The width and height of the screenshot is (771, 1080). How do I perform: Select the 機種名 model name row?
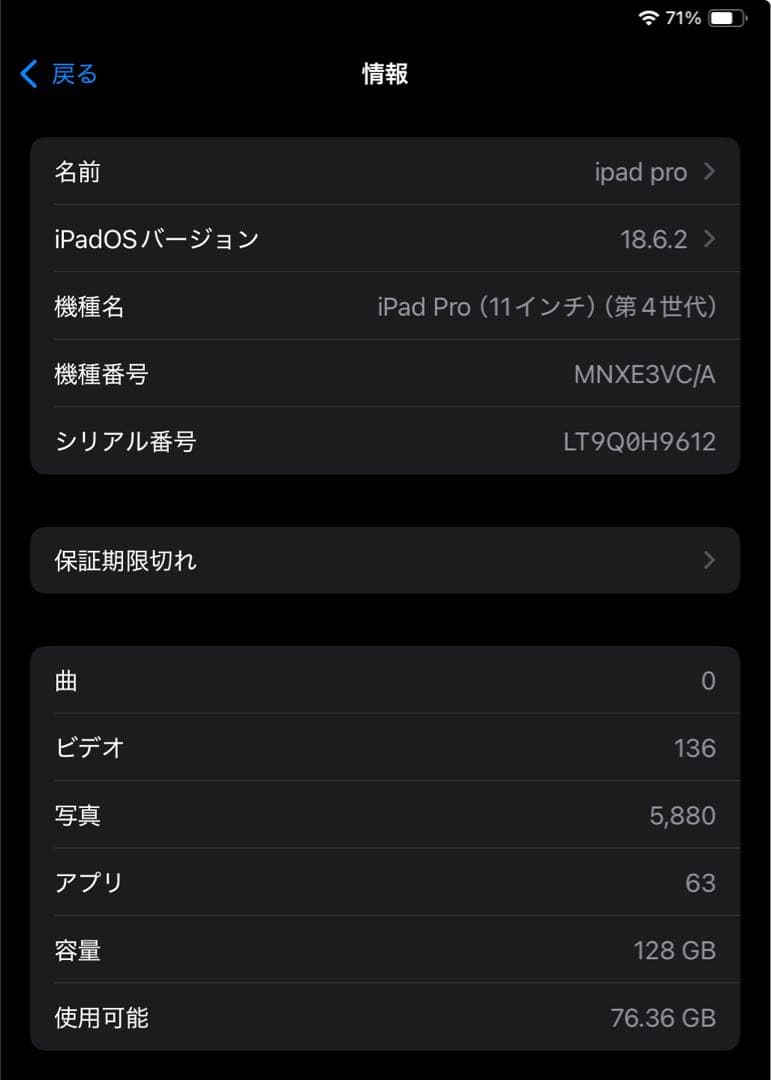[x=385, y=306]
